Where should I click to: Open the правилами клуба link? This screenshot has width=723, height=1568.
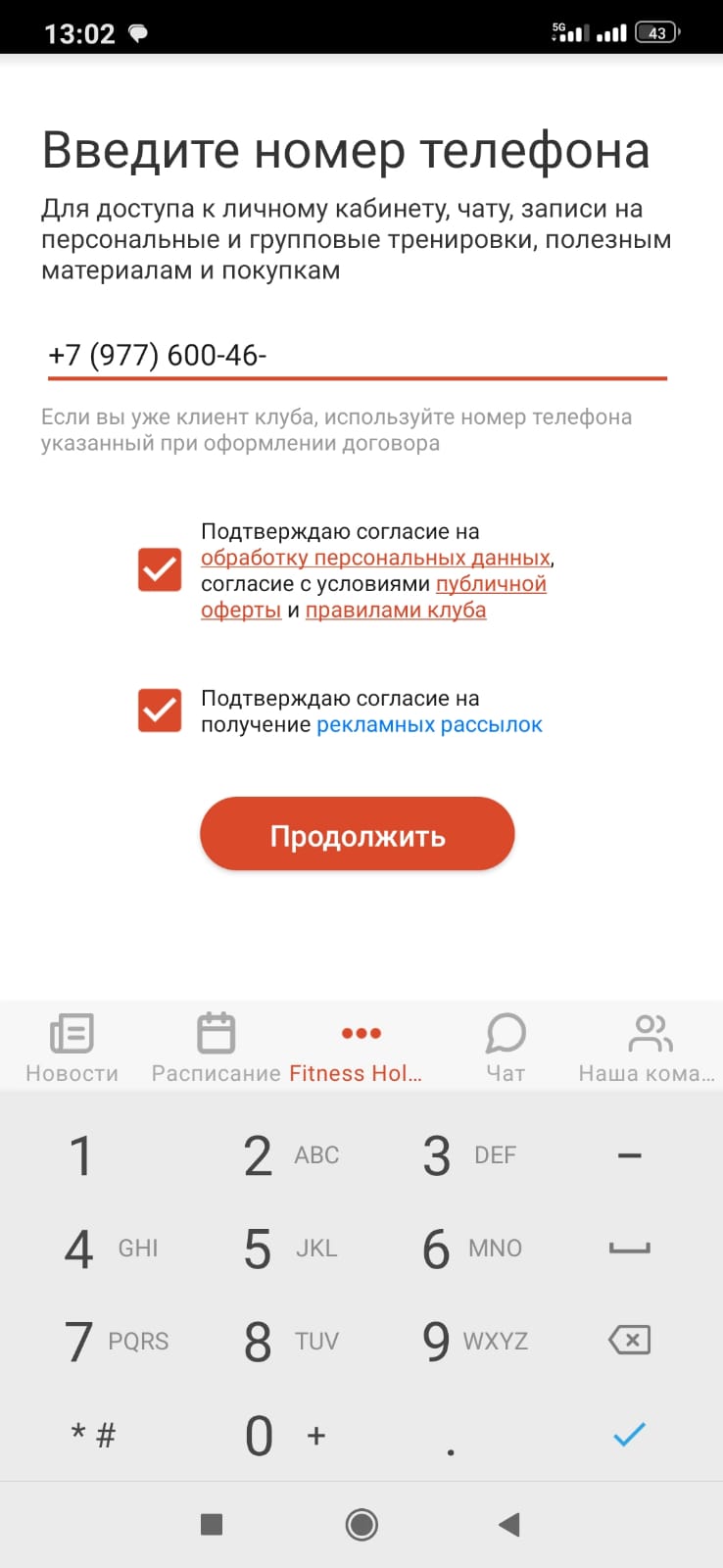[396, 610]
